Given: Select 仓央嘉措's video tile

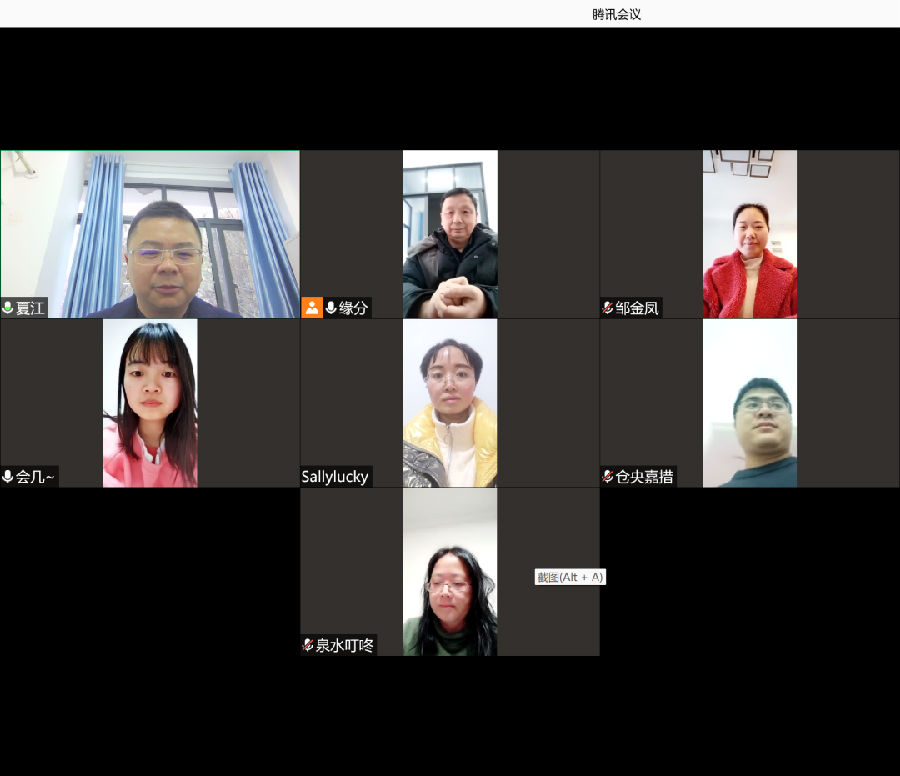Looking at the screenshot, I should [x=750, y=403].
